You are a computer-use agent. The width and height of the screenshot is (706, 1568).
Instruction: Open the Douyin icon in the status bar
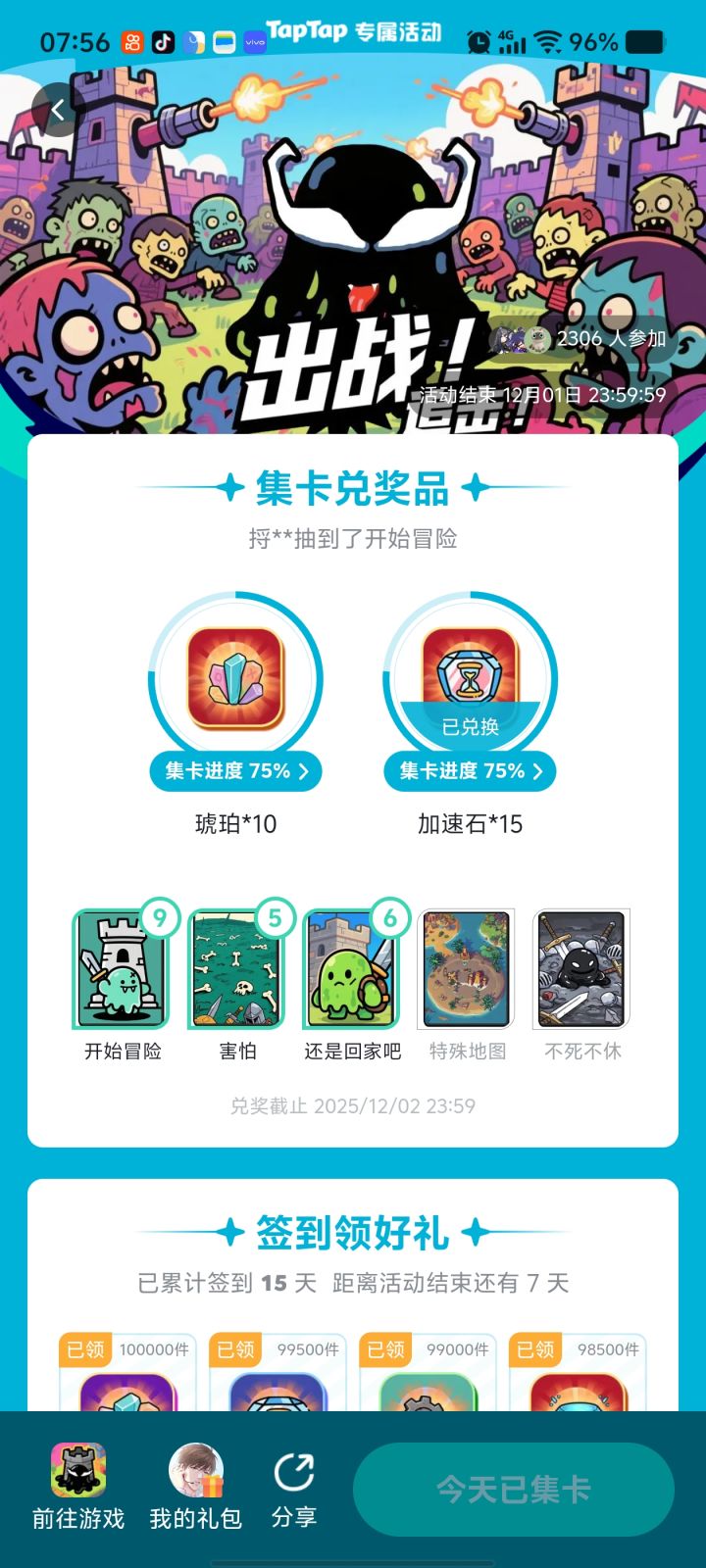point(164,41)
